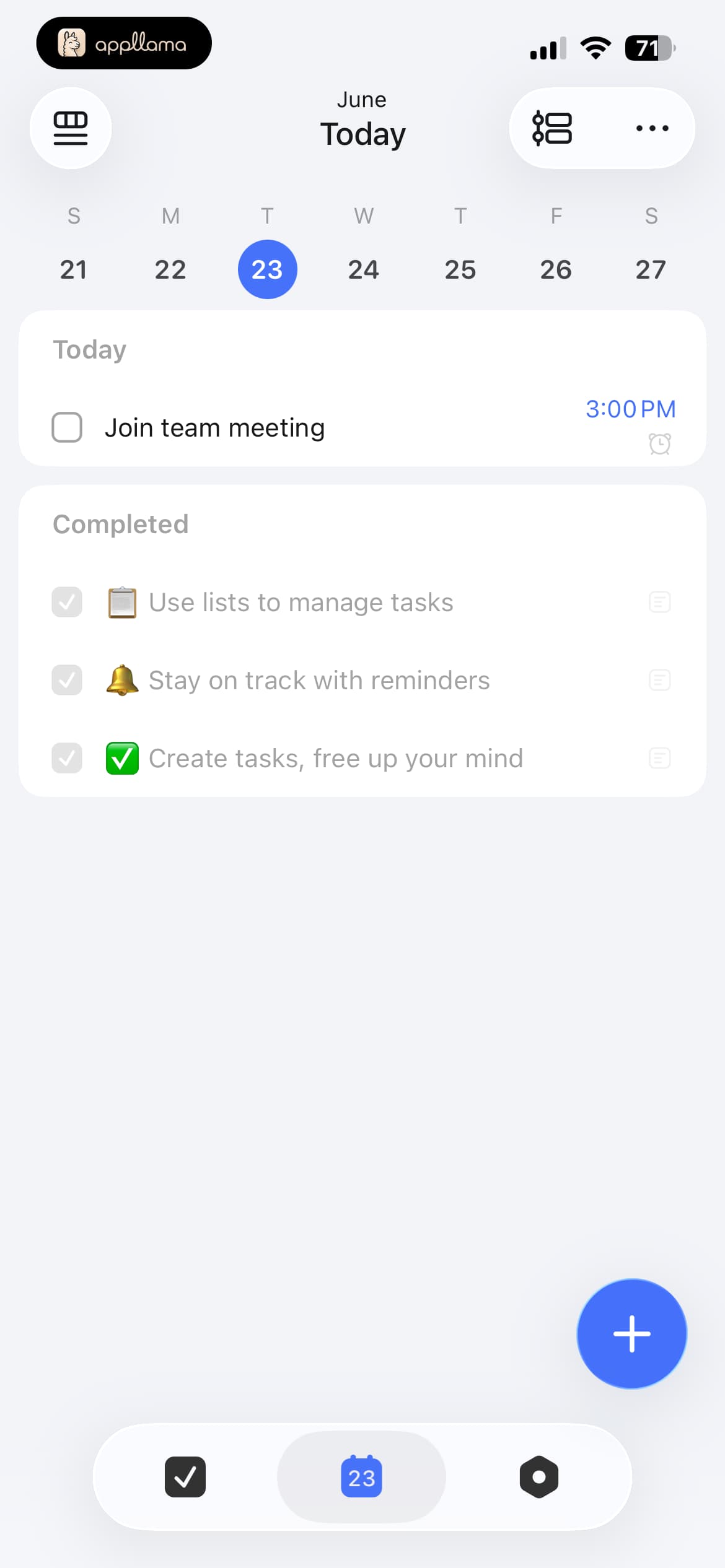Select Saturday the 27th
Viewport: 725px width, 1568px height.
tap(651, 269)
